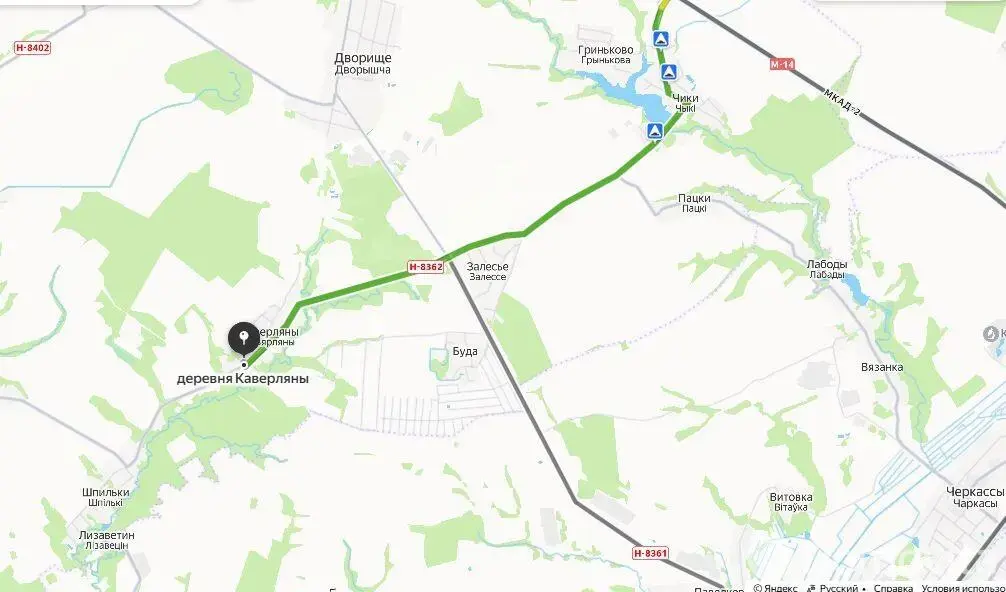The height and width of the screenshot is (592, 1006).
Task: Open the Справка help link
Action: [893, 588]
